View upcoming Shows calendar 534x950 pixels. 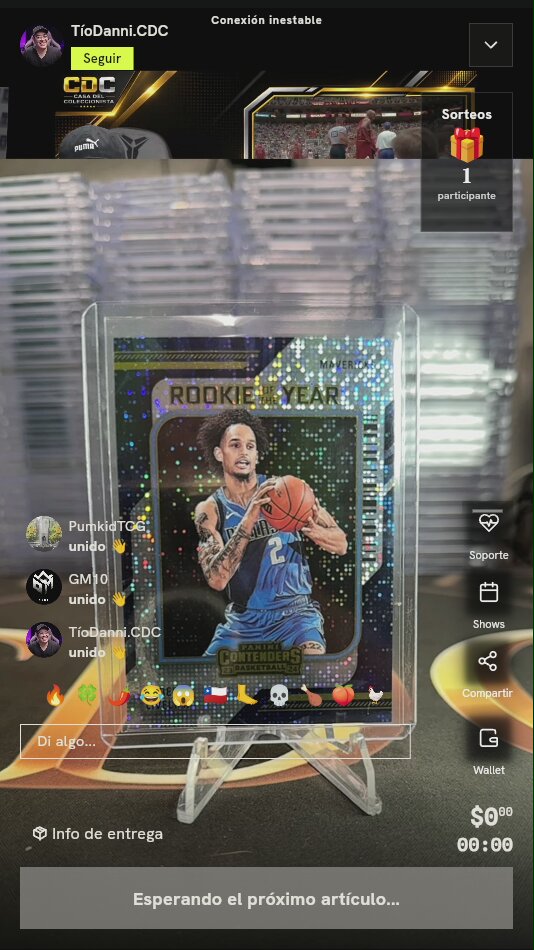pos(489,604)
